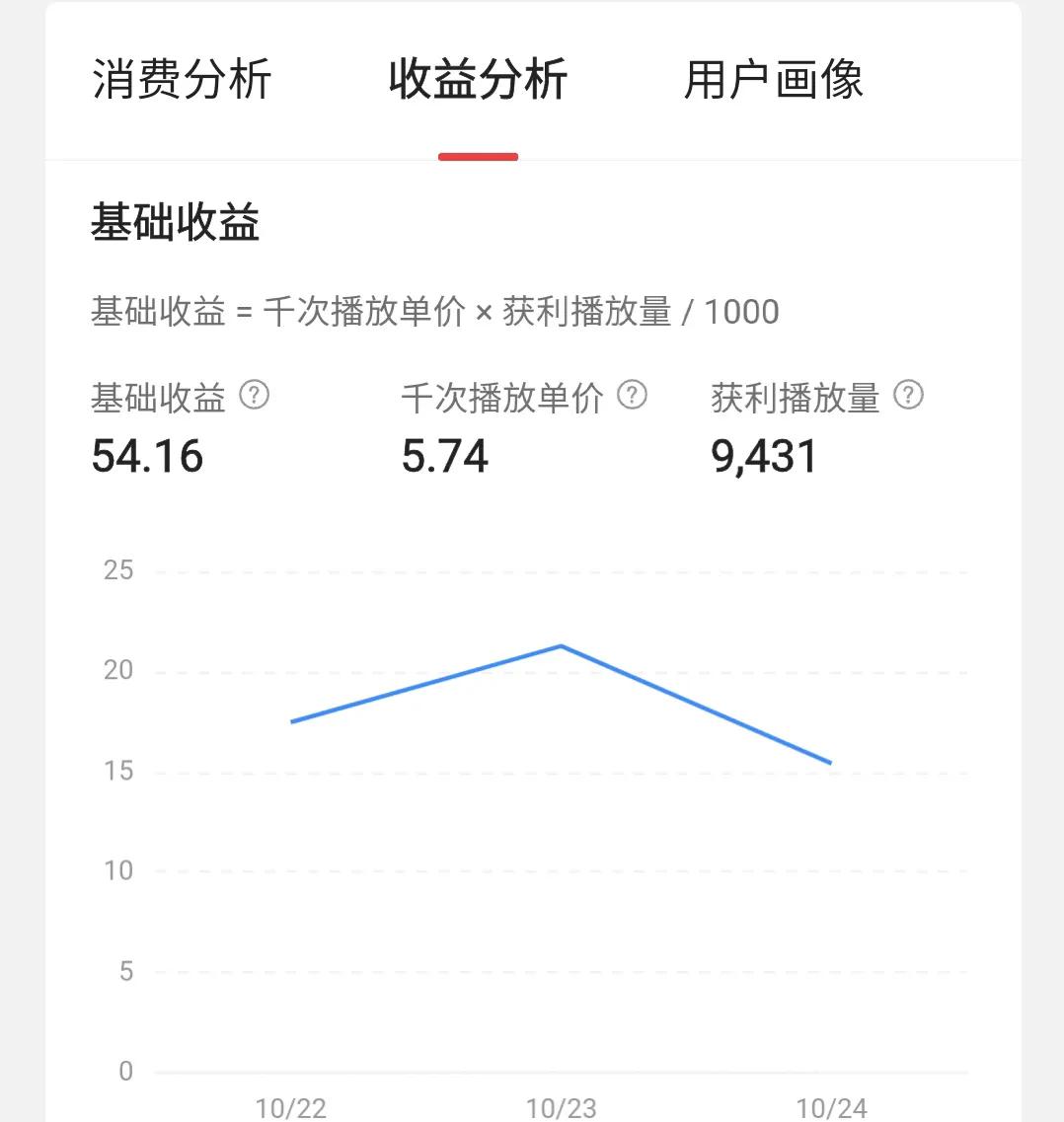Click the 25 value on the y-axis
Screen dimensions: 1064x1122
(117, 569)
